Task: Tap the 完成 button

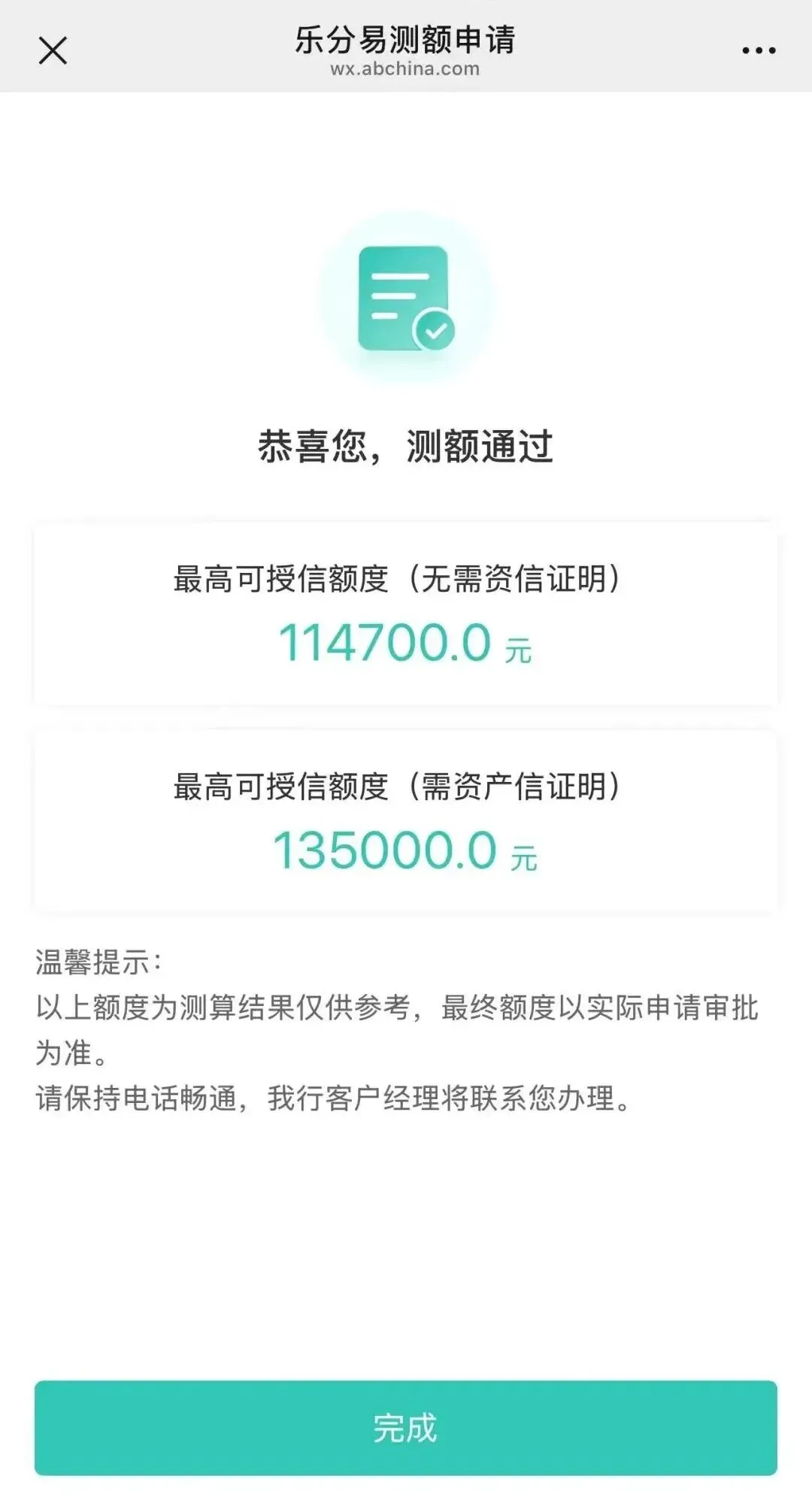Action: coord(405,1427)
